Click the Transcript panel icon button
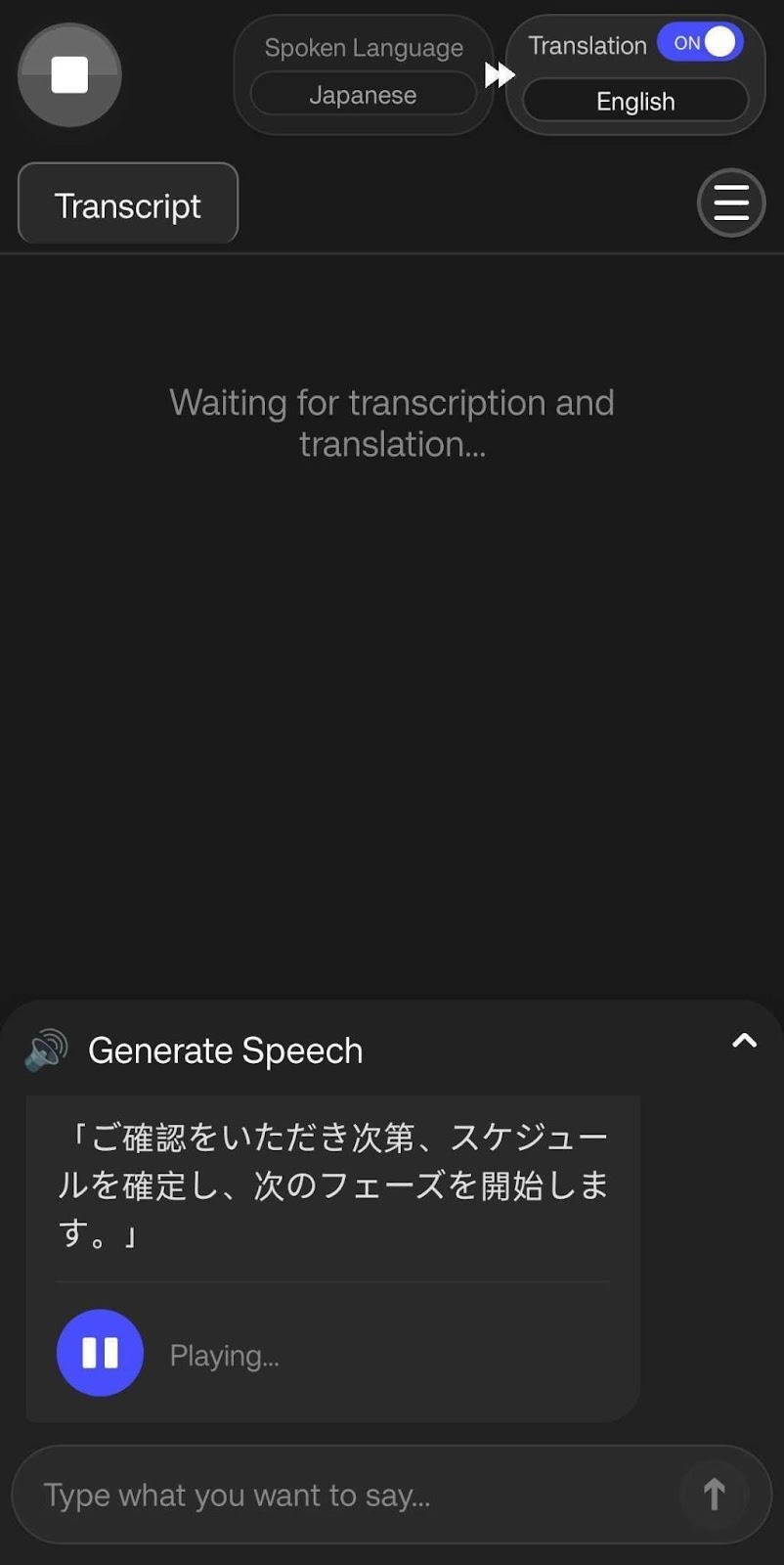The height and width of the screenshot is (1565, 784). point(127,203)
